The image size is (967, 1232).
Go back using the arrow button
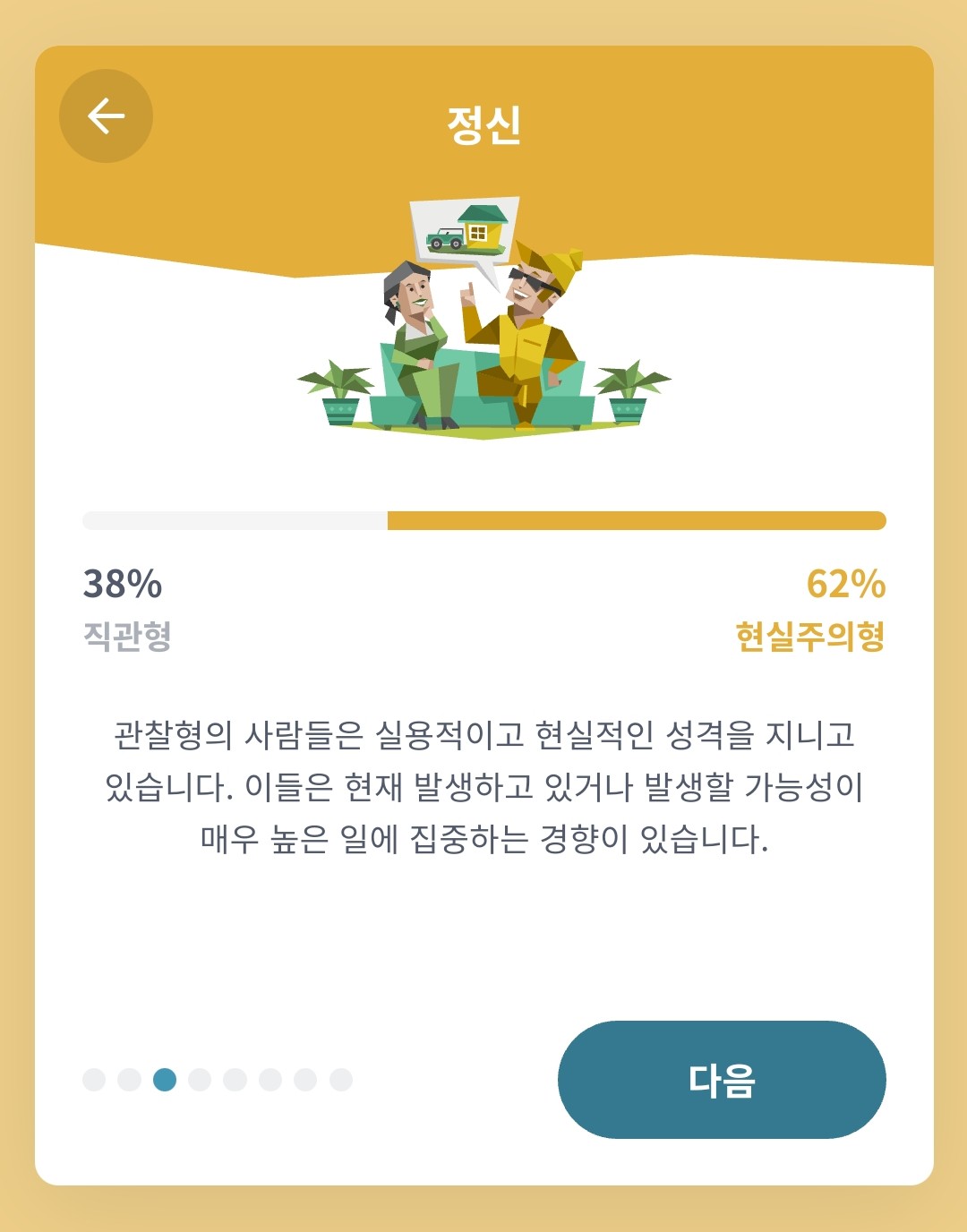(x=106, y=116)
